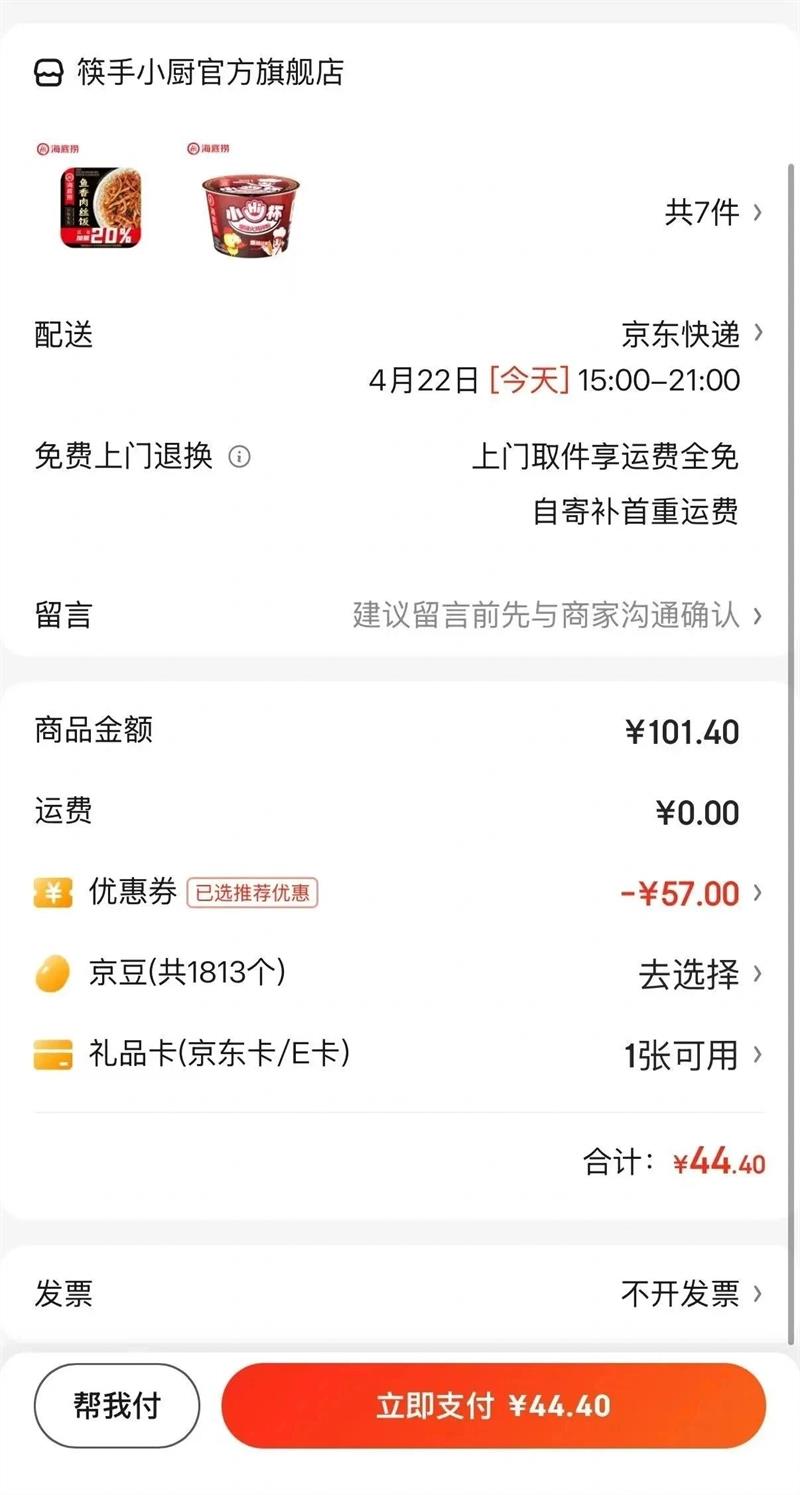
Task: Choose 京豆 to apply to order
Action: [700, 973]
